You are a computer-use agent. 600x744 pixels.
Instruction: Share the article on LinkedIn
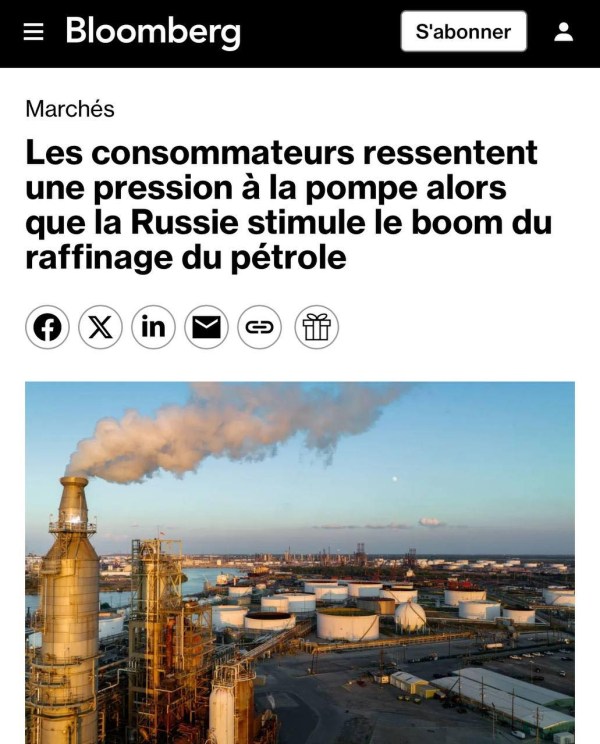(x=153, y=327)
